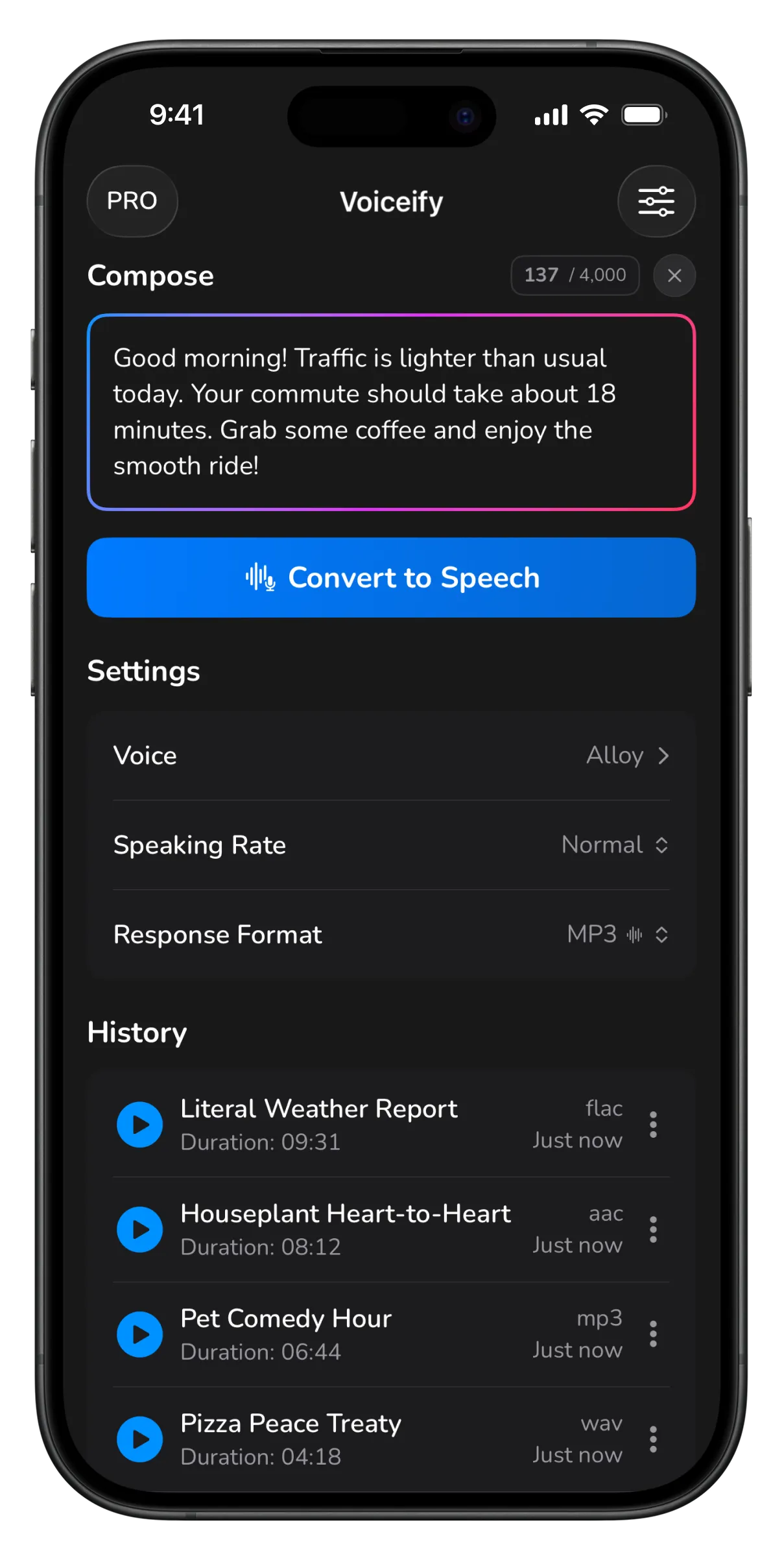784x1560 pixels.
Task: Open the options menu for Pet Comedy Hour
Action: click(653, 1334)
